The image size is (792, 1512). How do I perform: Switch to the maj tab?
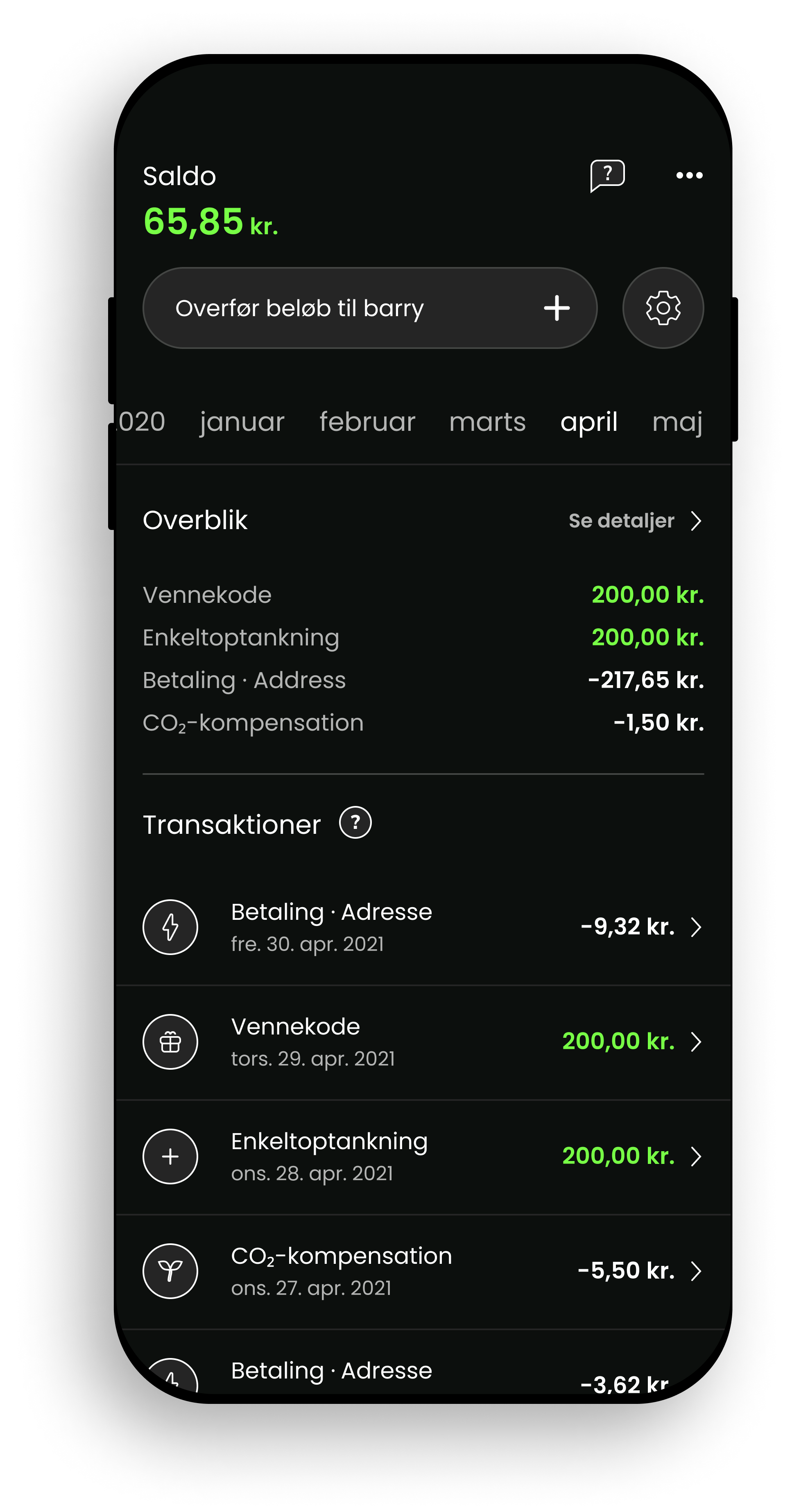pyautogui.click(x=677, y=422)
